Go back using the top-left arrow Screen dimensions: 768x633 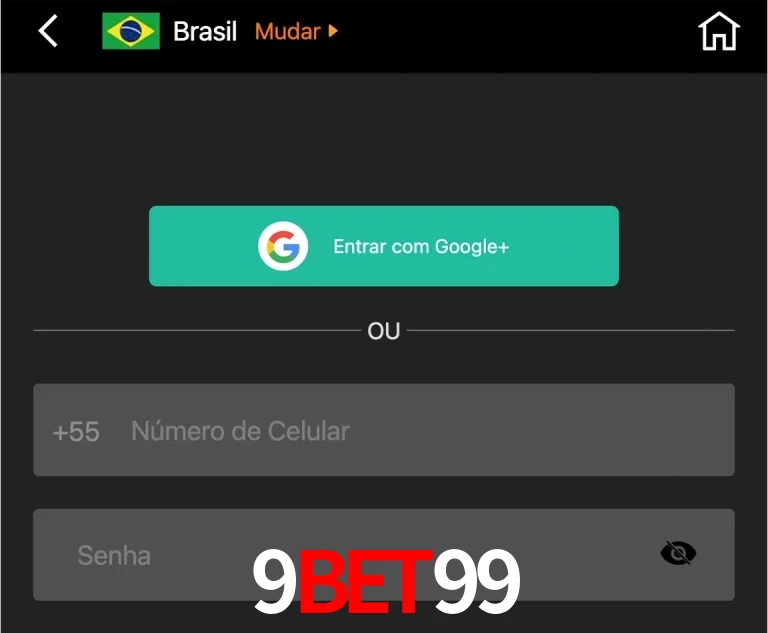48,31
